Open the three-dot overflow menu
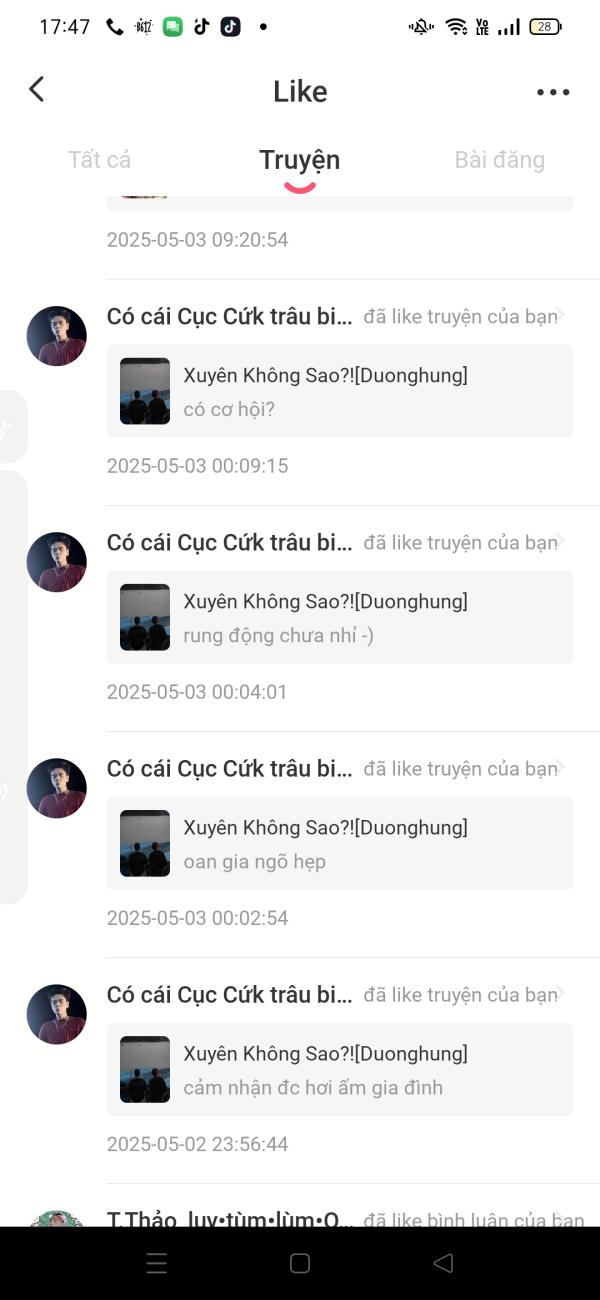This screenshot has width=600, height=1300. 552,92
